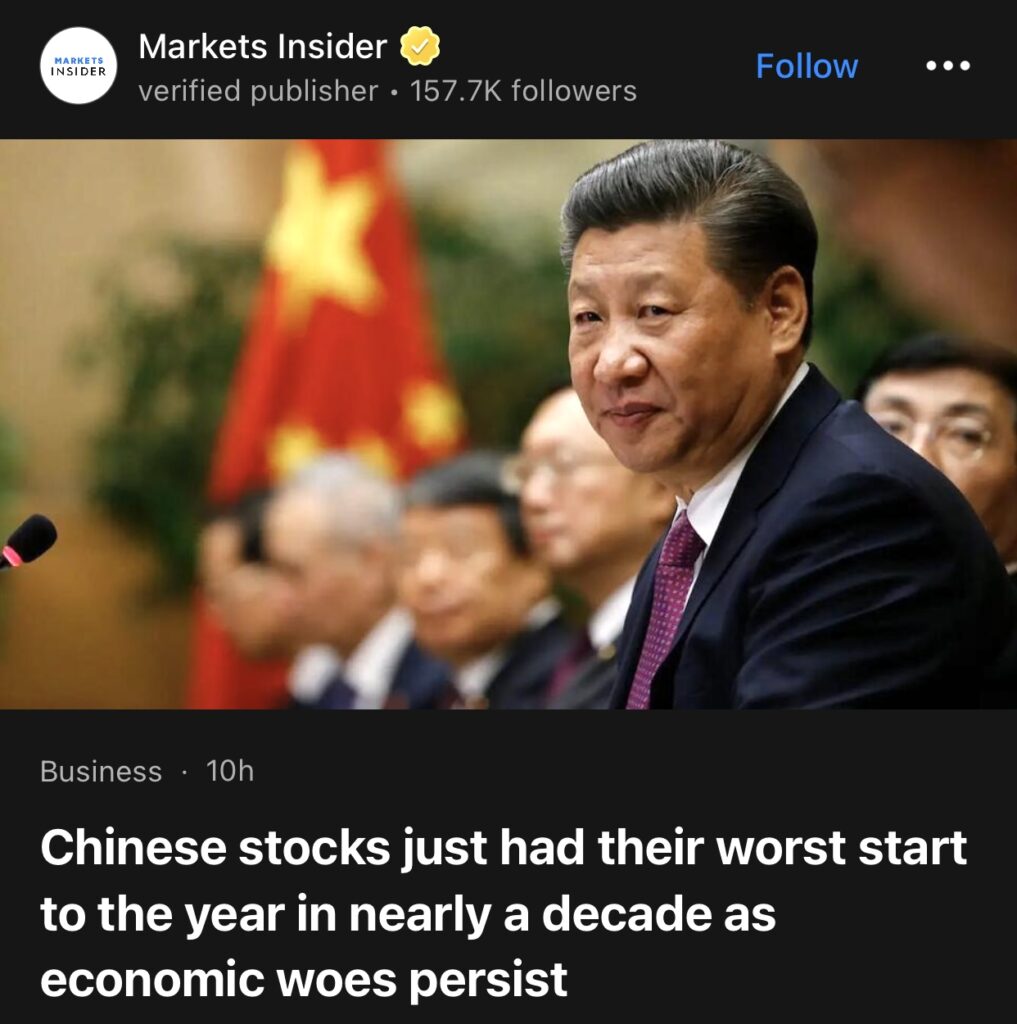Open the Chinese stocks article image
The image size is (1017, 1024).
point(508,424)
